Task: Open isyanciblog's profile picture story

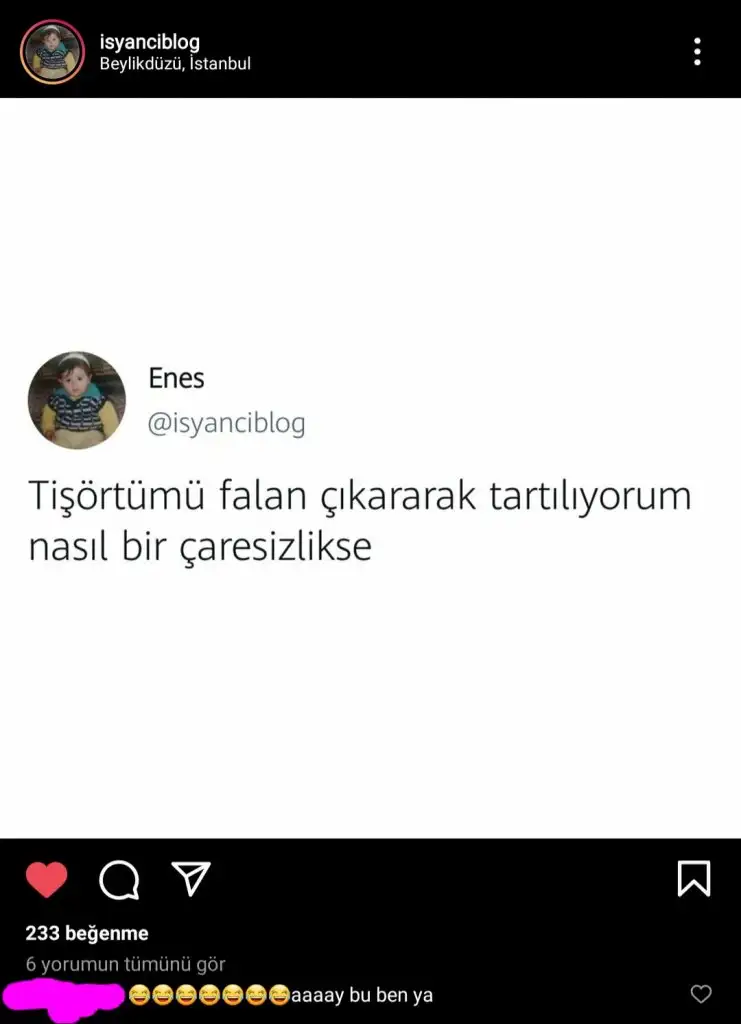Action: click(52, 52)
